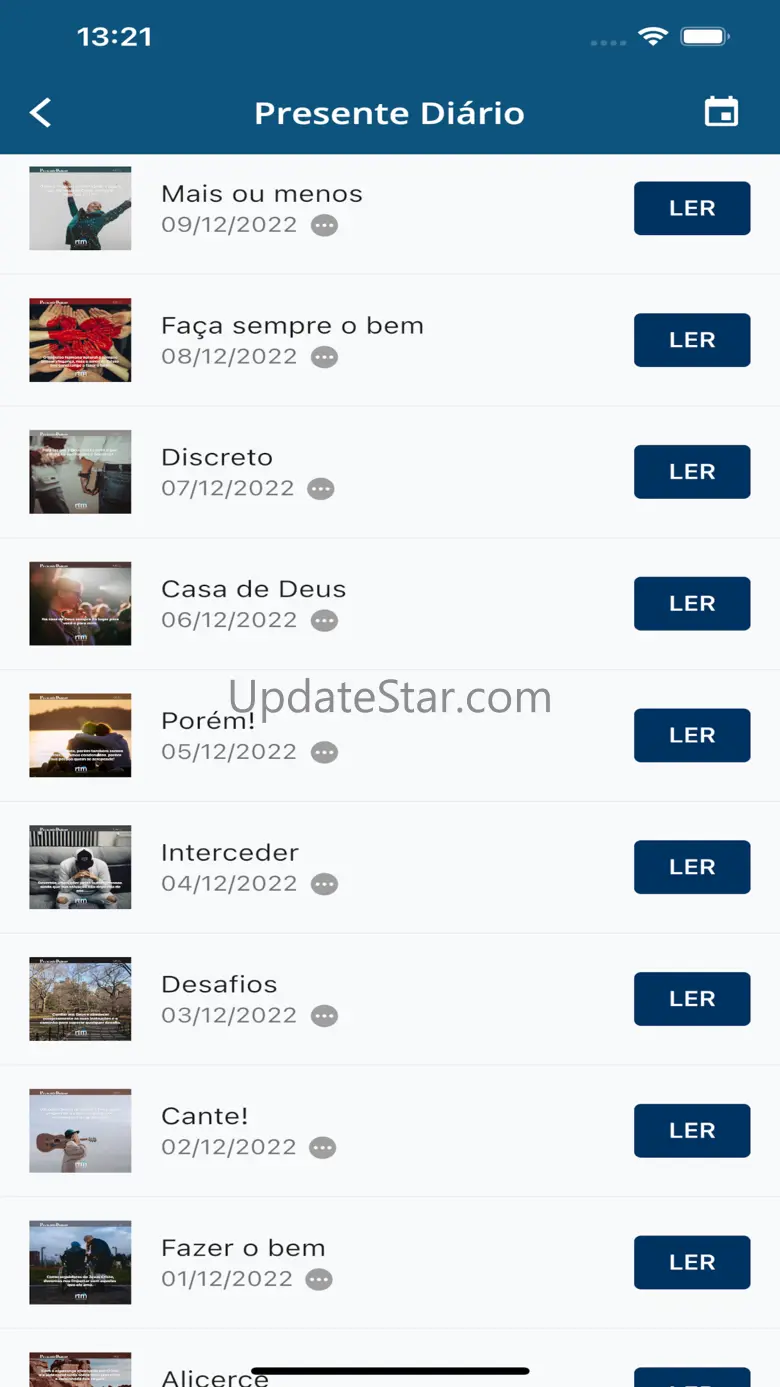The height and width of the screenshot is (1387, 780).
Task: Open the dots menu for Casa de Deus
Action: coord(324,621)
